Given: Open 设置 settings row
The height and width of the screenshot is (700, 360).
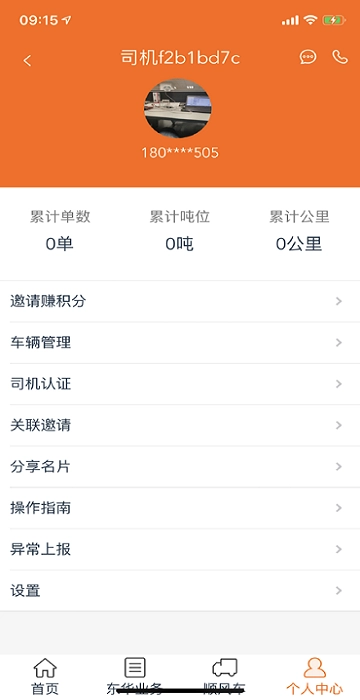Looking at the screenshot, I should click(180, 590).
